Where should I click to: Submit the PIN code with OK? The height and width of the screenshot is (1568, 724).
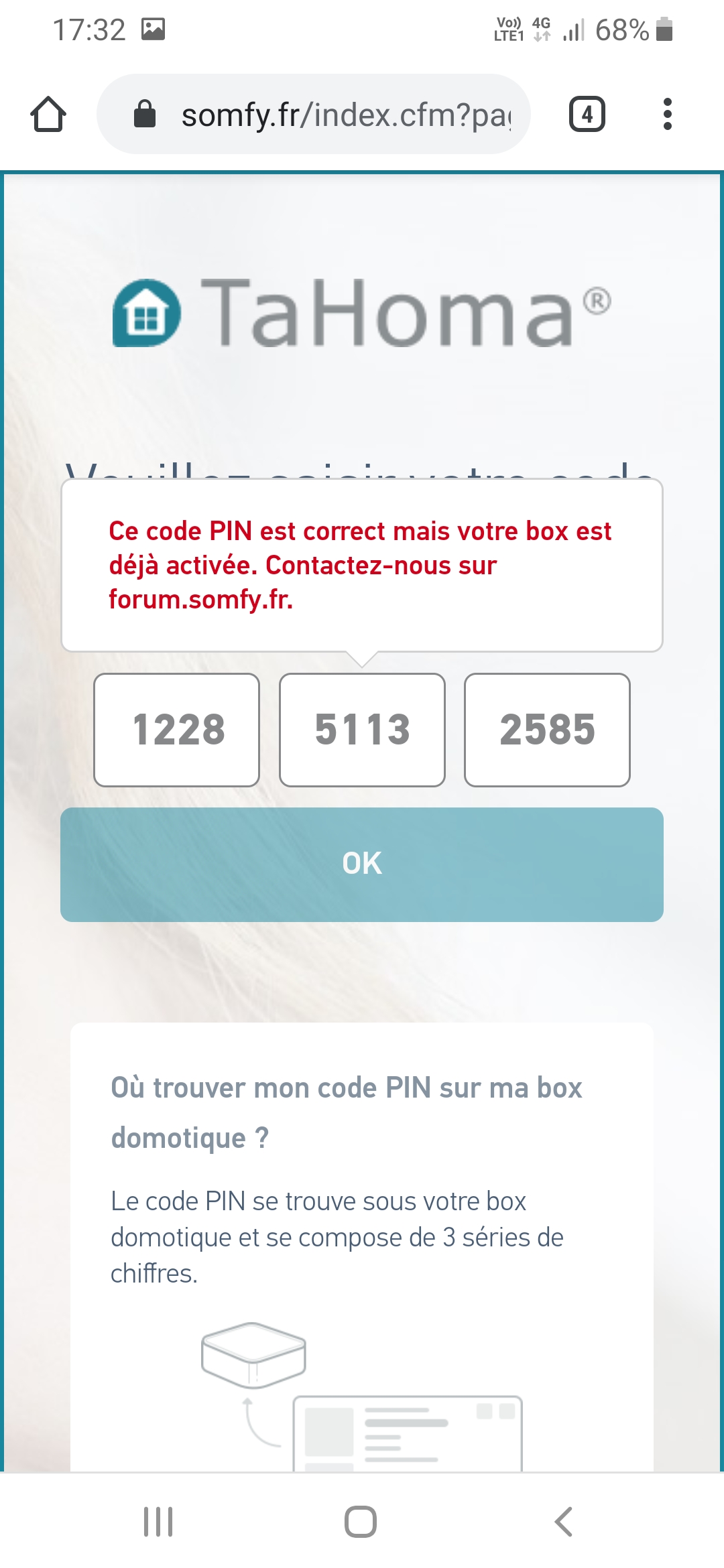pyautogui.click(x=362, y=864)
